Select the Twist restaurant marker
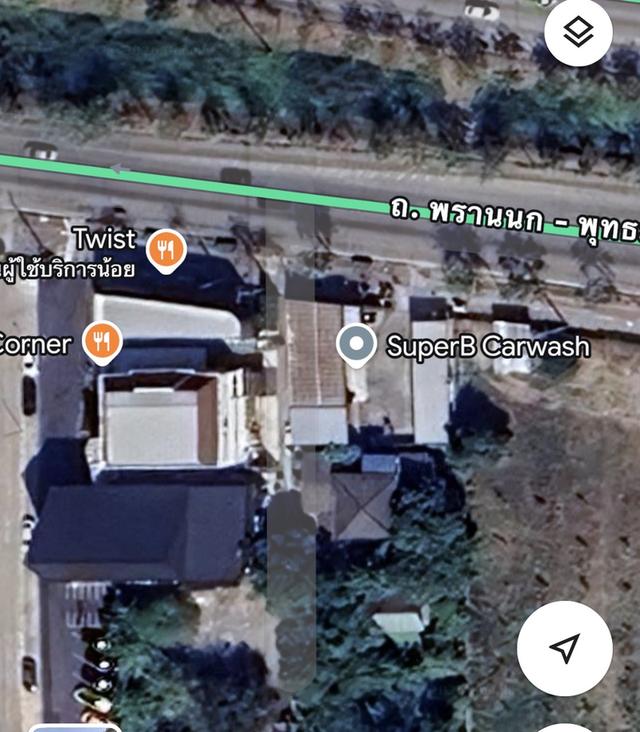 [x=166, y=249]
